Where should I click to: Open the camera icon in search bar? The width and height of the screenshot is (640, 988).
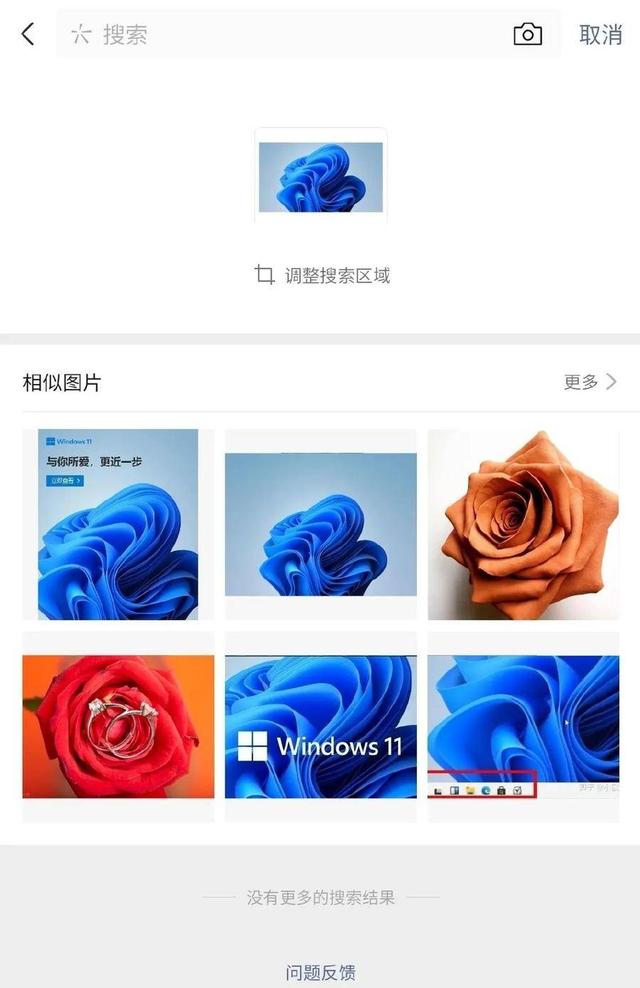527,34
